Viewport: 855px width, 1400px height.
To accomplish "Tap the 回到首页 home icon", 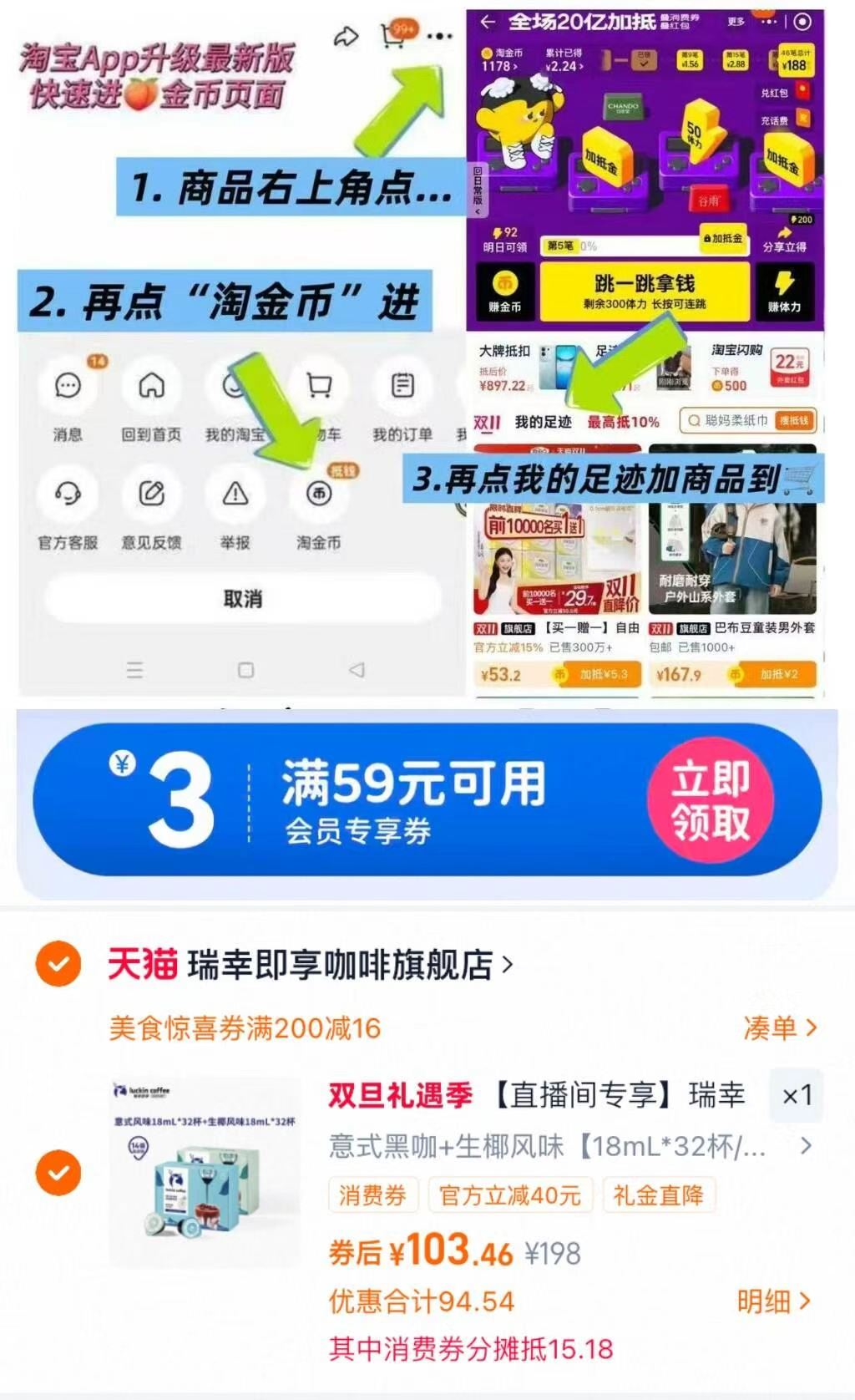I will 153,386.
